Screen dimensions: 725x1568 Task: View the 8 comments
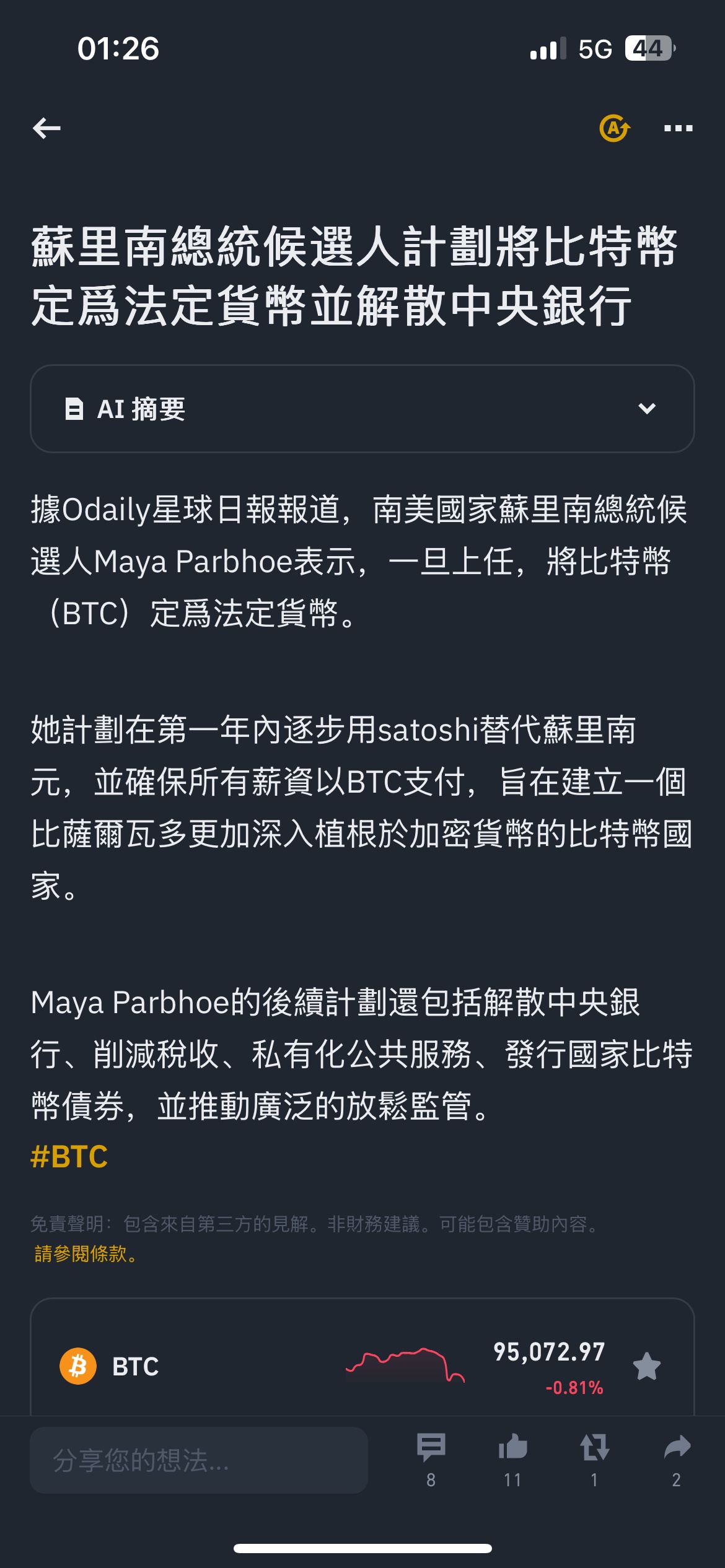(x=431, y=1458)
